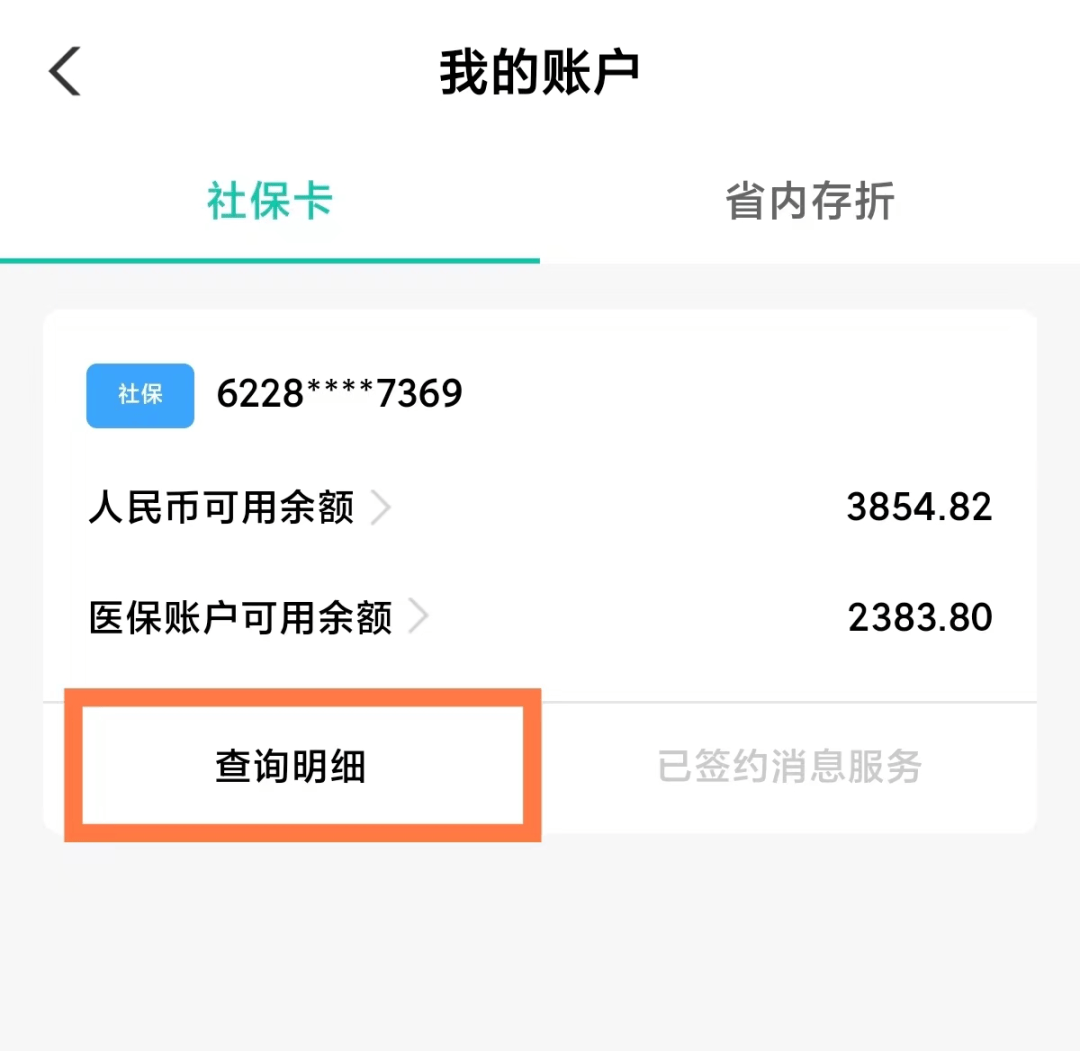The image size is (1080, 1051).
Task: Open 医保账户可用余额 details
Action: [258, 617]
